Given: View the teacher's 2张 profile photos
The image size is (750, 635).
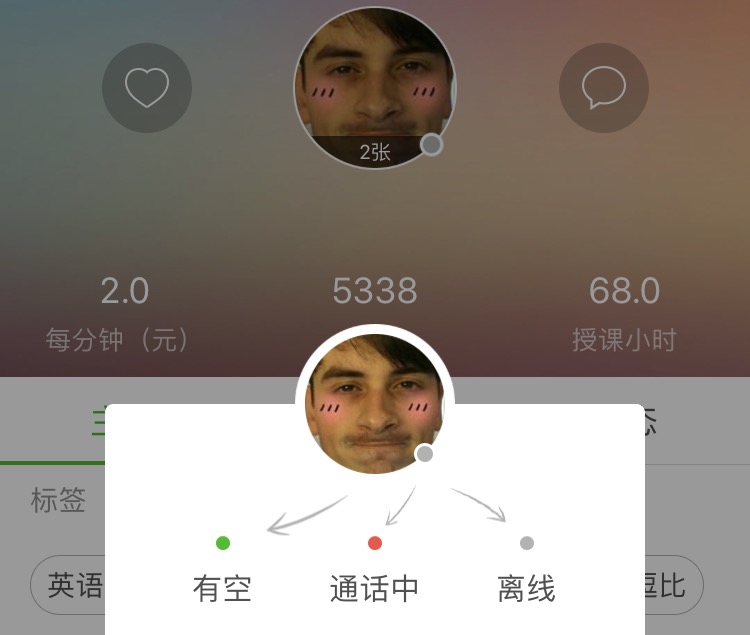Looking at the screenshot, I should tap(375, 88).
